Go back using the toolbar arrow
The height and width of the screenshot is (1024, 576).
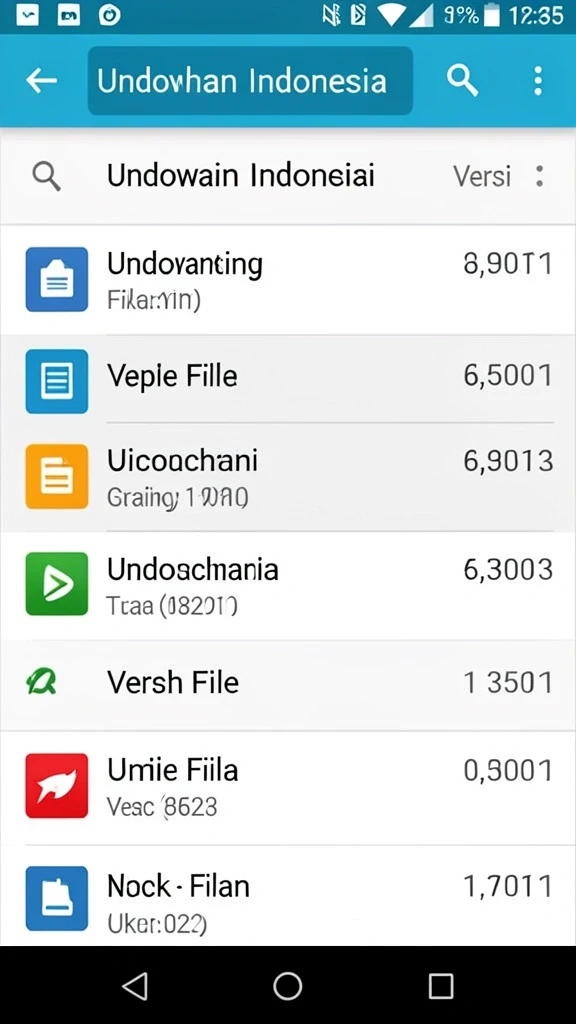41,81
